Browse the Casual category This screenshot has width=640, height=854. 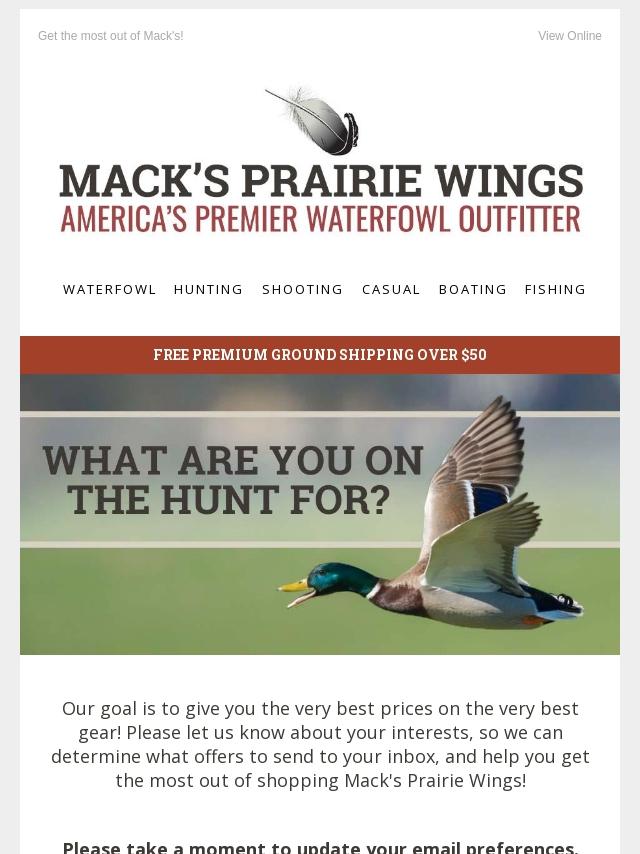(391, 289)
